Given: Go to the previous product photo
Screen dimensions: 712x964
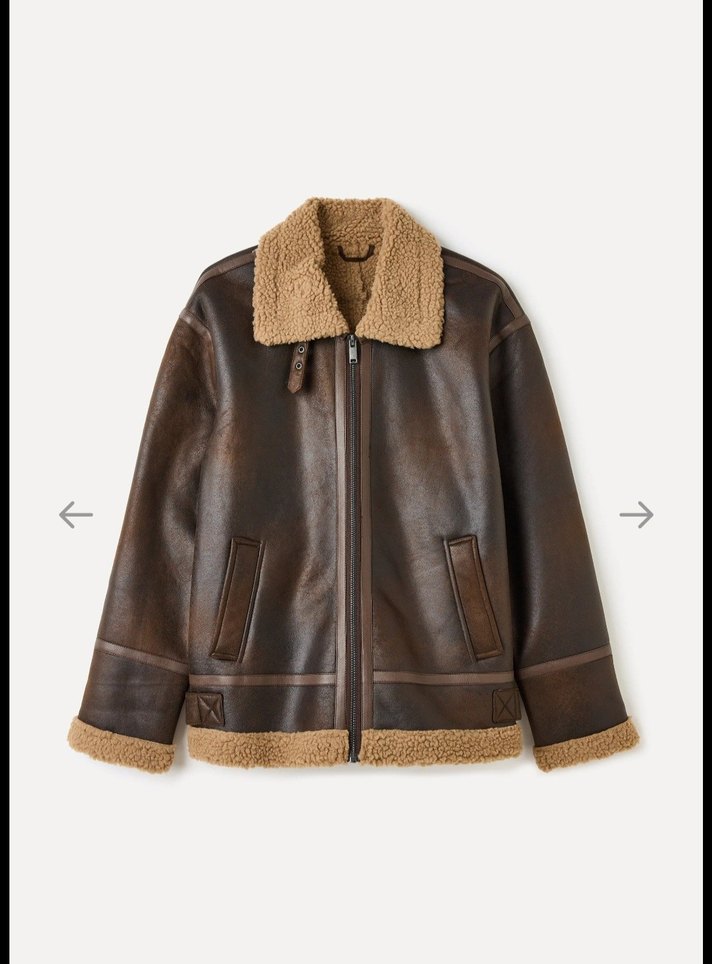Looking at the screenshot, I should click(x=75, y=515).
